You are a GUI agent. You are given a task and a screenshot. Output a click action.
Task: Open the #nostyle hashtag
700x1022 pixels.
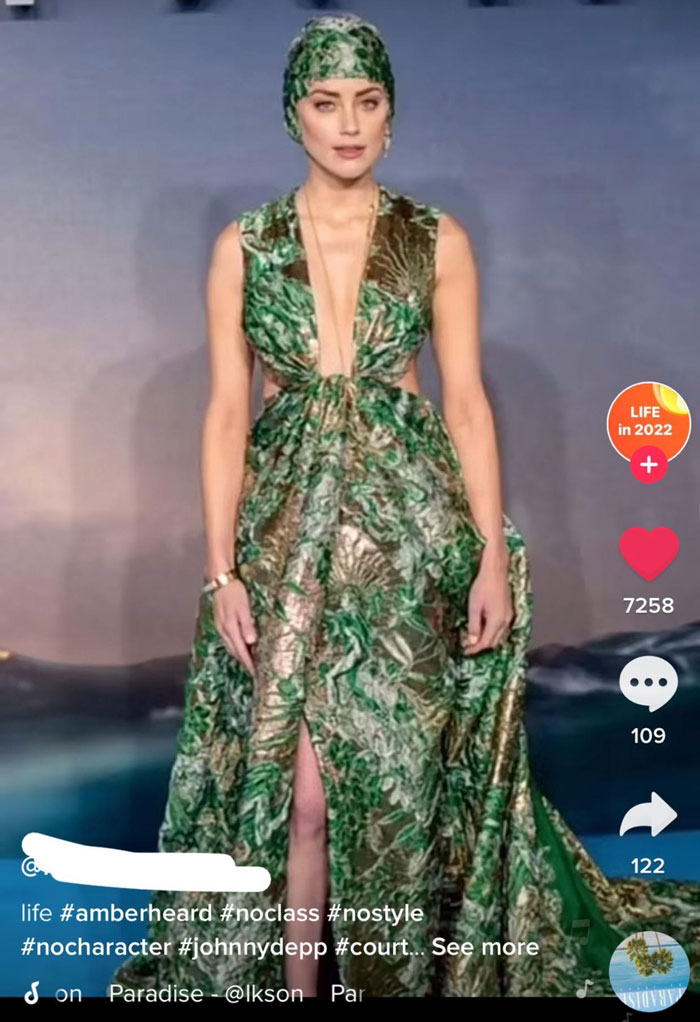point(375,913)
